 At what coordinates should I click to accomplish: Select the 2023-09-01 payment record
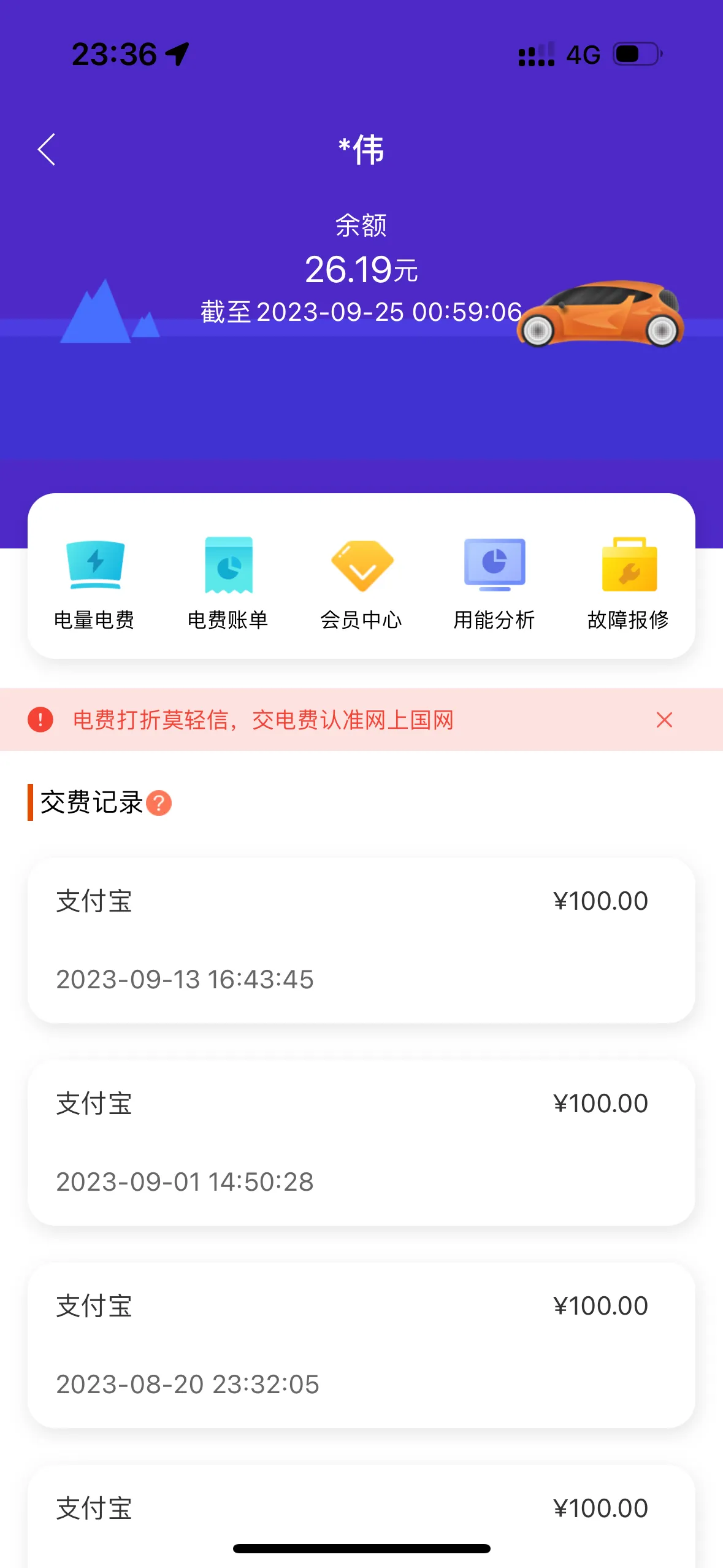coord(362,1141)
